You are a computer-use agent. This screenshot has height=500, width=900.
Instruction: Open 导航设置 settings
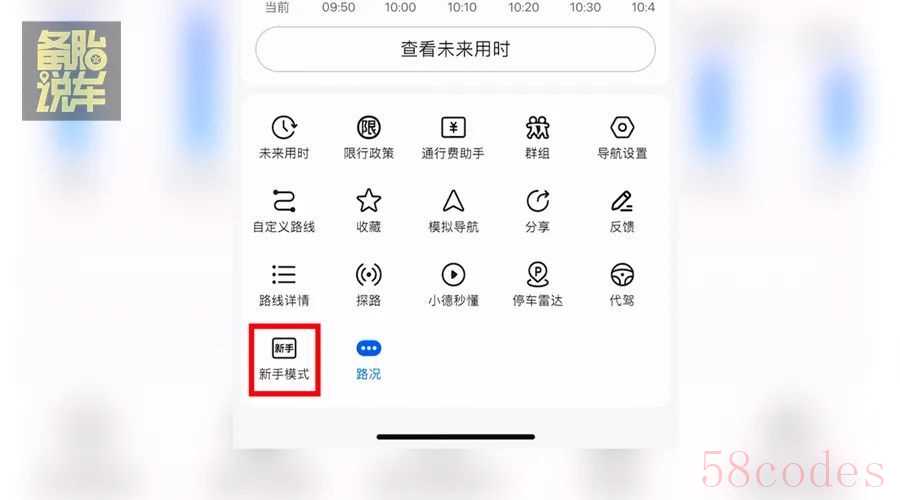tap(622, 137)
